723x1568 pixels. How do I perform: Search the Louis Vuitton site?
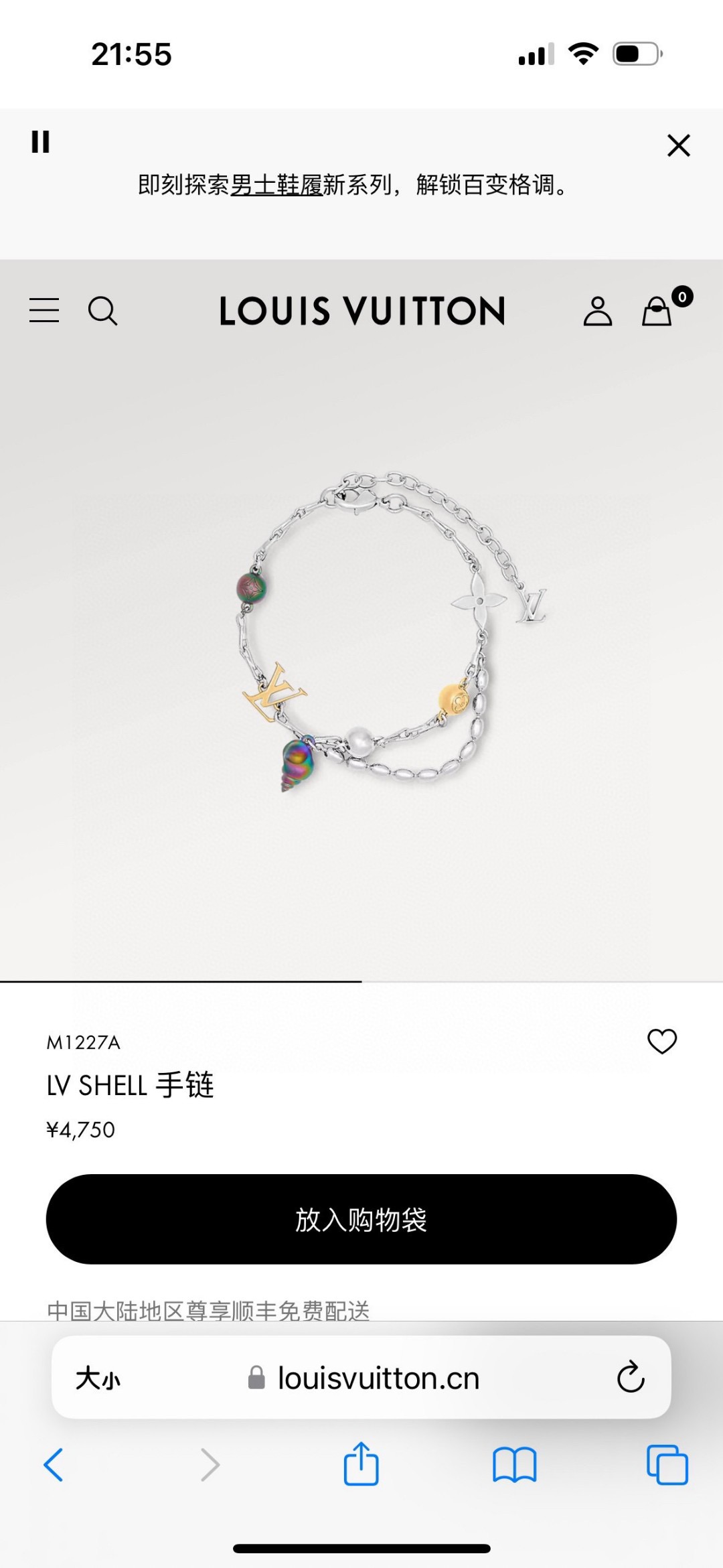click(103, 311)
